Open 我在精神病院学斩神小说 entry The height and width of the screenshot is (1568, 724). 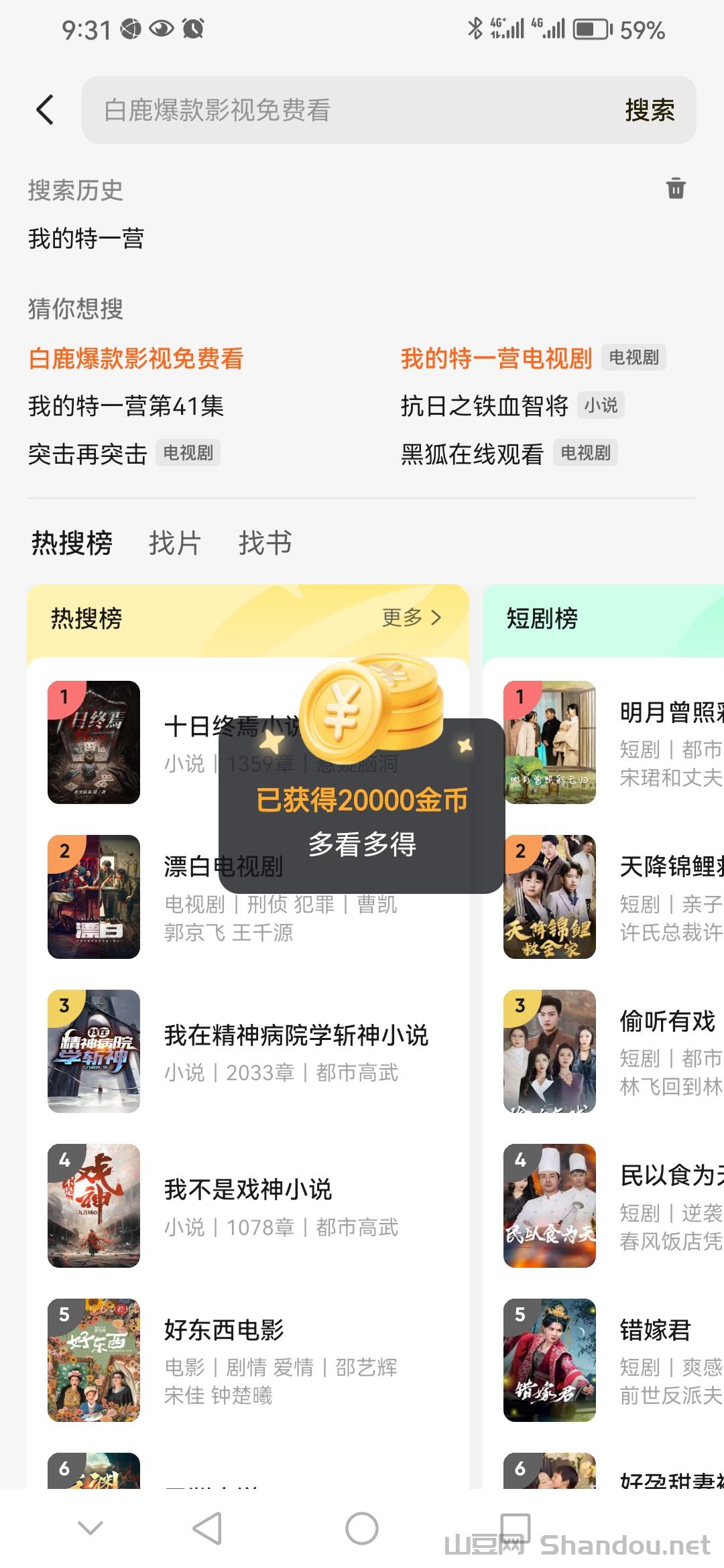[296, 1036]
